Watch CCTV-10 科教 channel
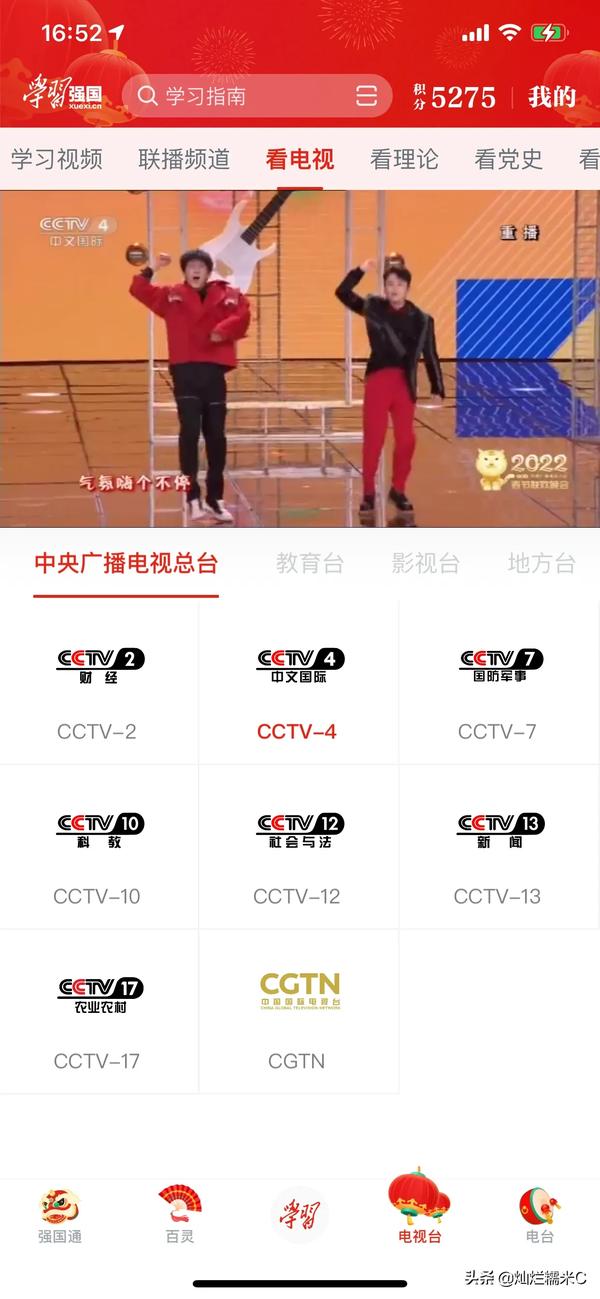600x1299 pixels. 98,848
